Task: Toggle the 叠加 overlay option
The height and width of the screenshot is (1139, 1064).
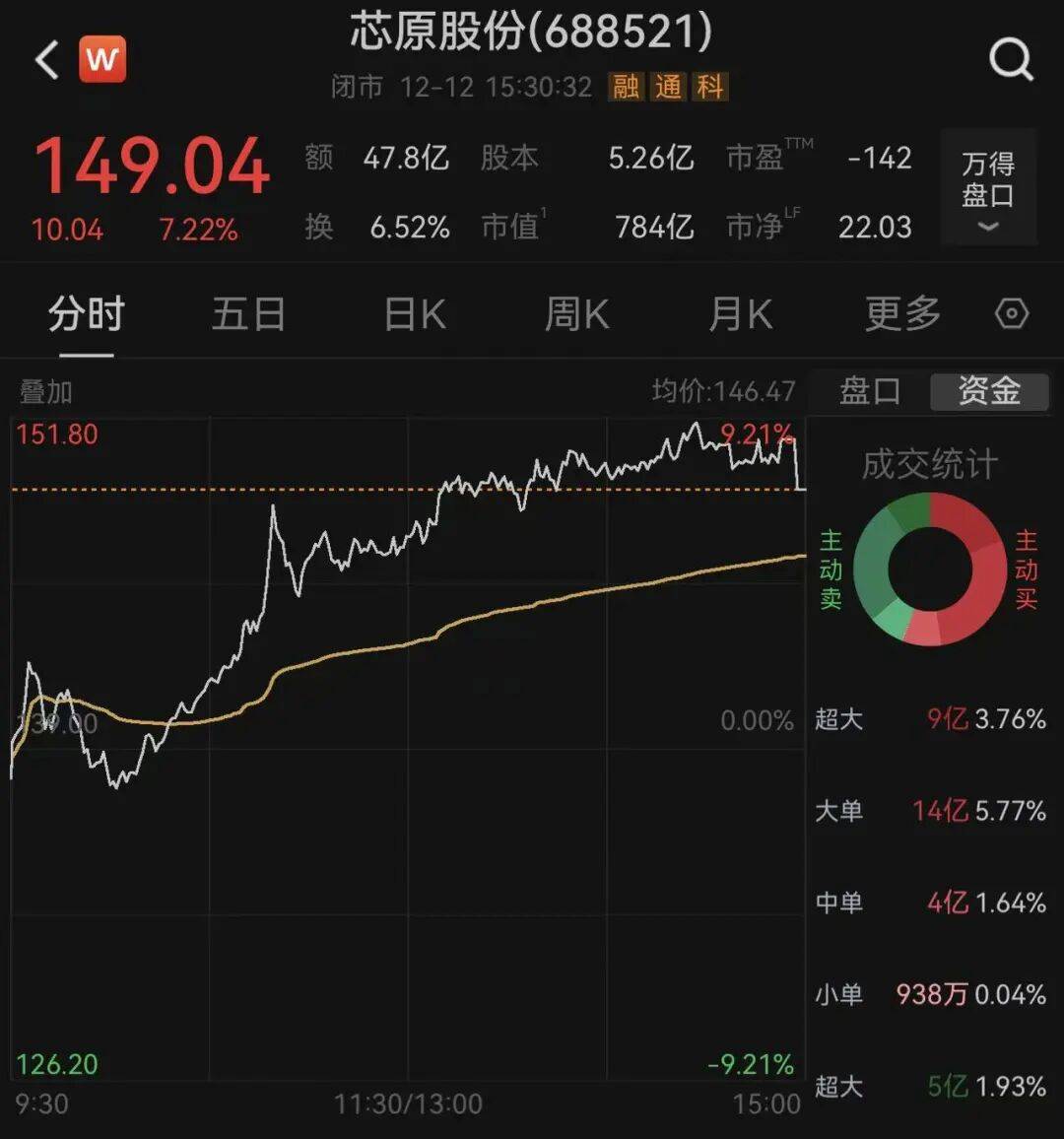Action: tap(45, 391)
